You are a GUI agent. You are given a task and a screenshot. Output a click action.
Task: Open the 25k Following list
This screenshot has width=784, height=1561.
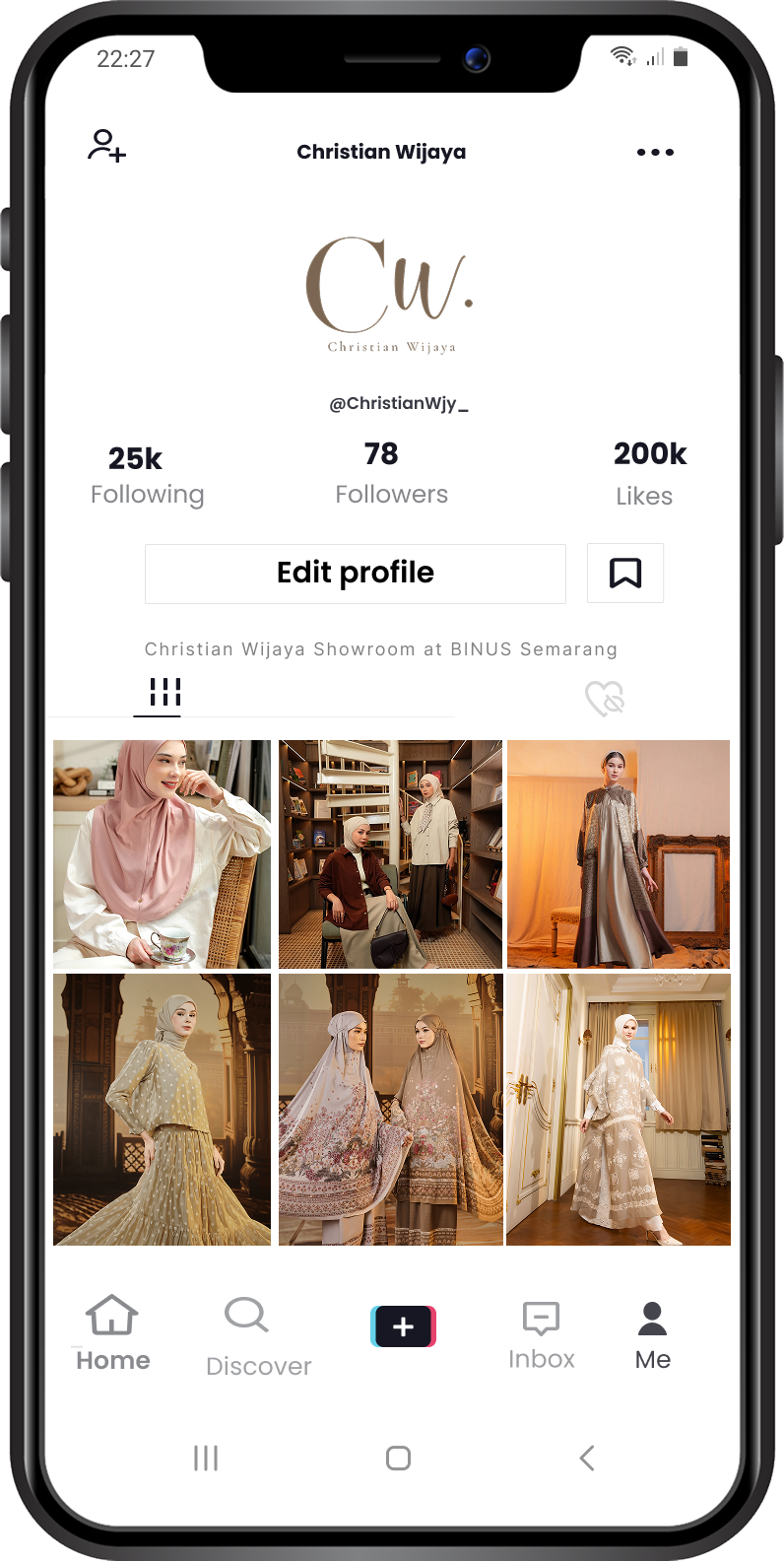tap(146, 476)
